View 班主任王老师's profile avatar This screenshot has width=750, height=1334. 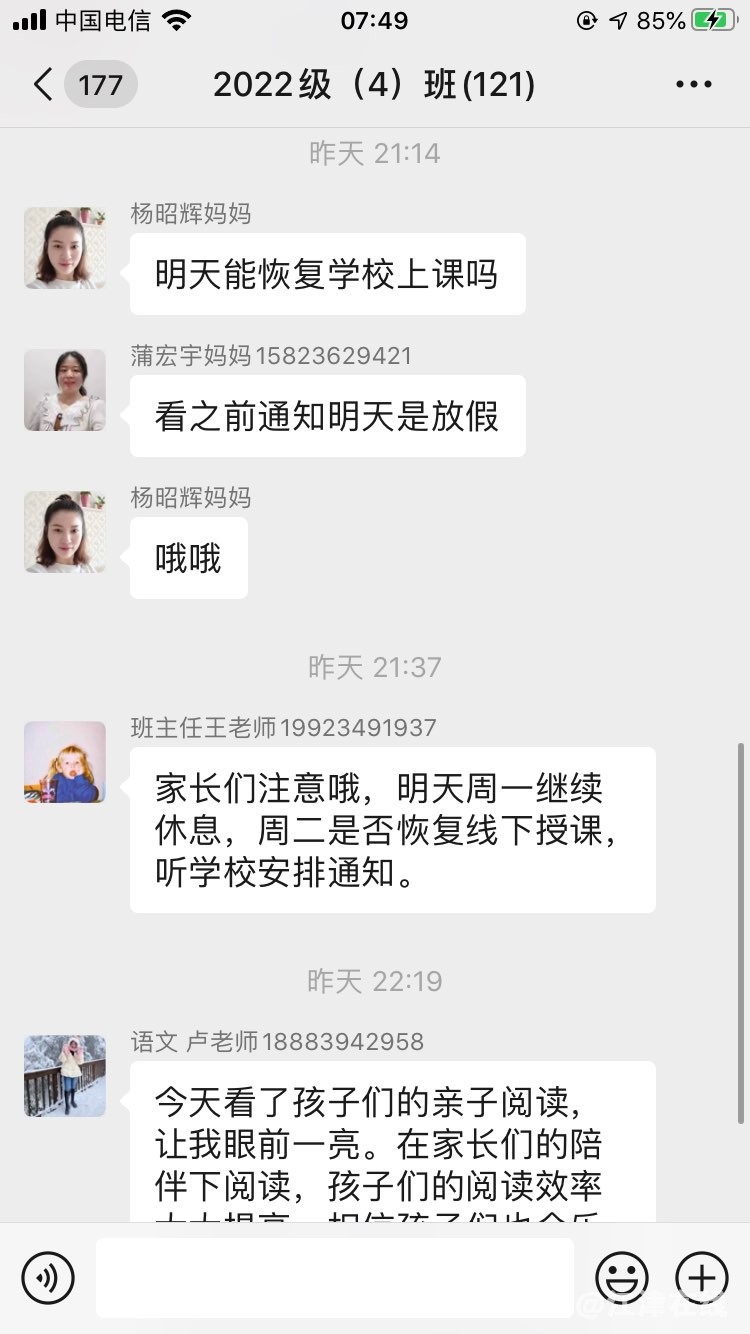(x=65, y=762)
